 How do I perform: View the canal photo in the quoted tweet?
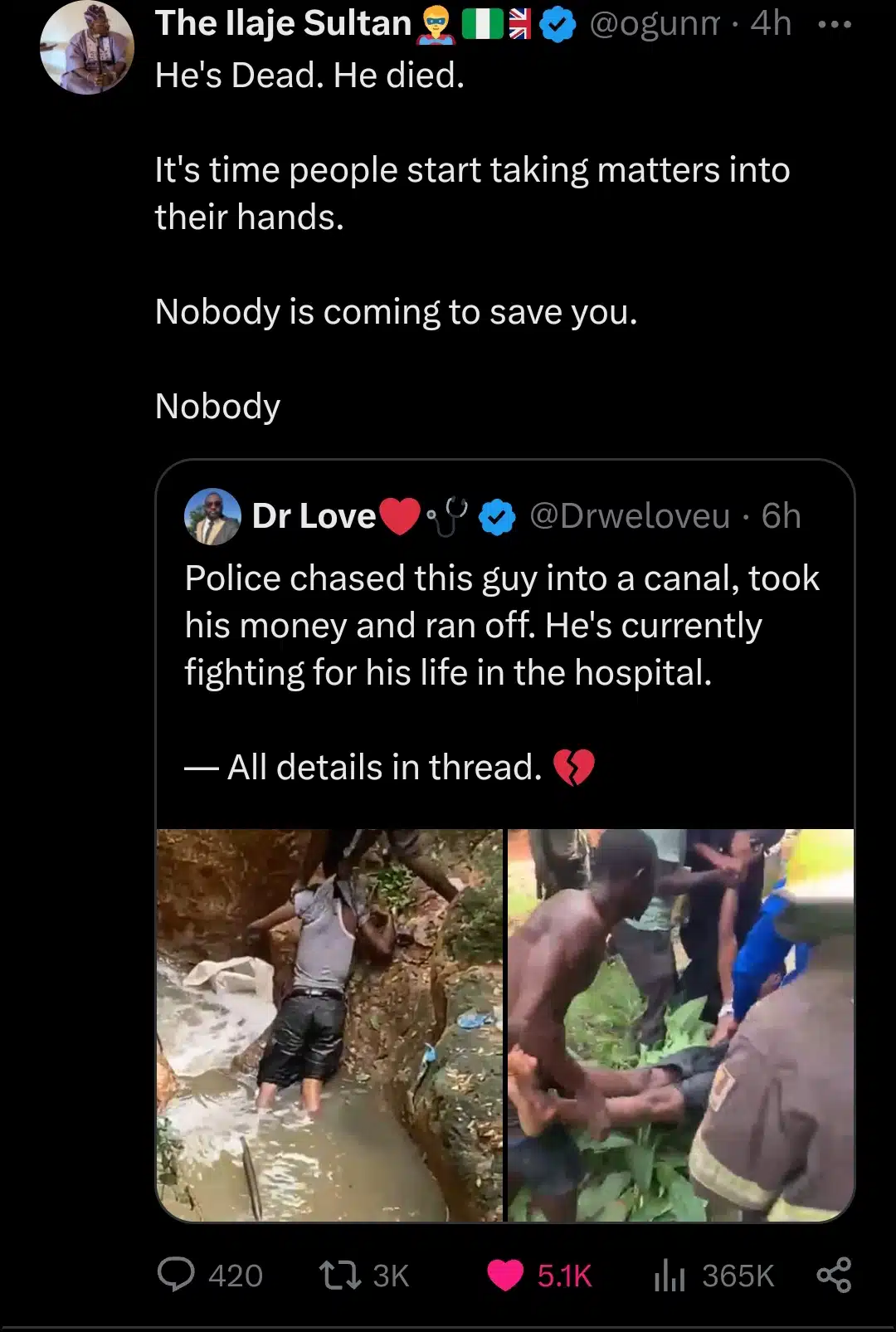[329, 1024]
